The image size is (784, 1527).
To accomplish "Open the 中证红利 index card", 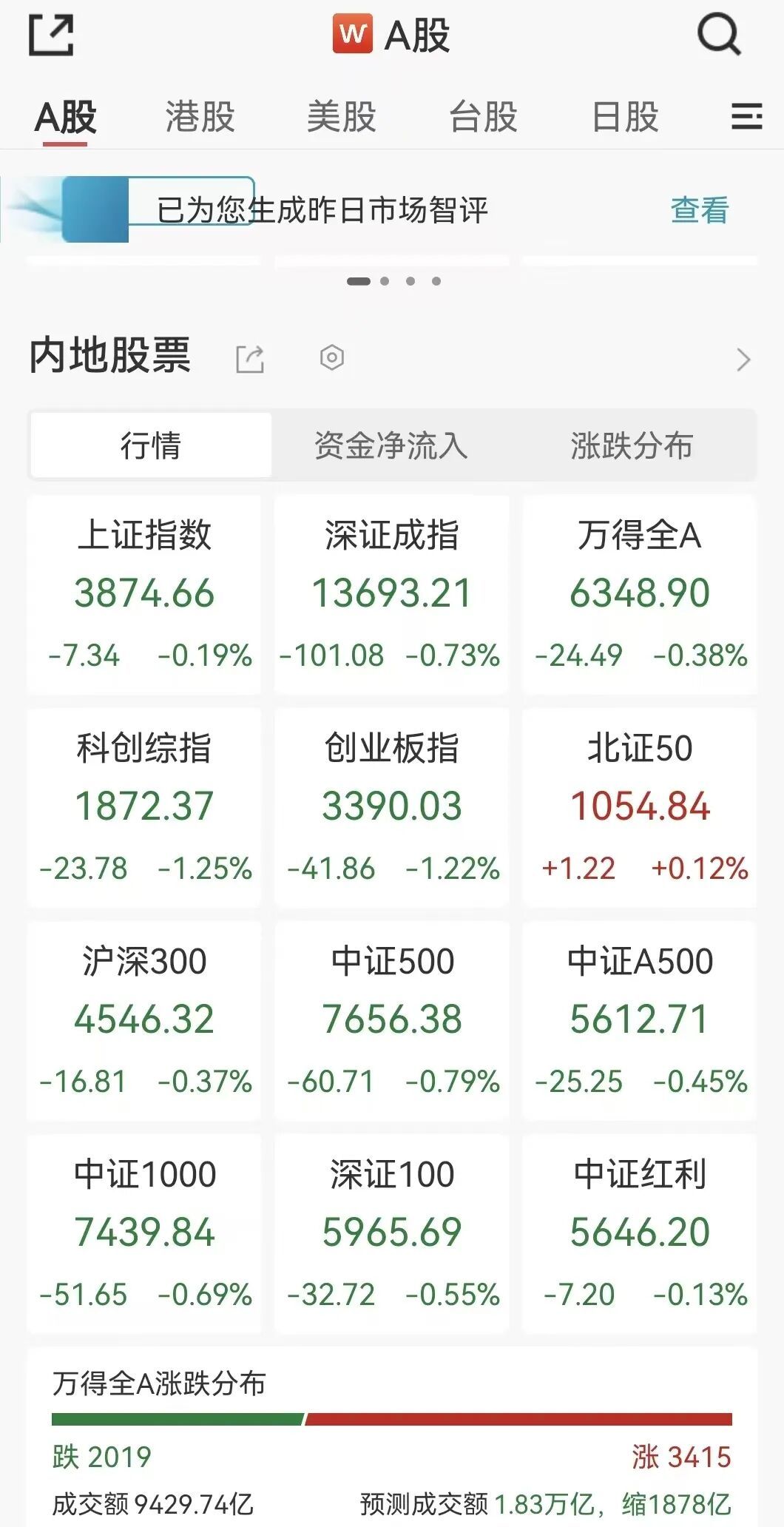I will 640,1234.
